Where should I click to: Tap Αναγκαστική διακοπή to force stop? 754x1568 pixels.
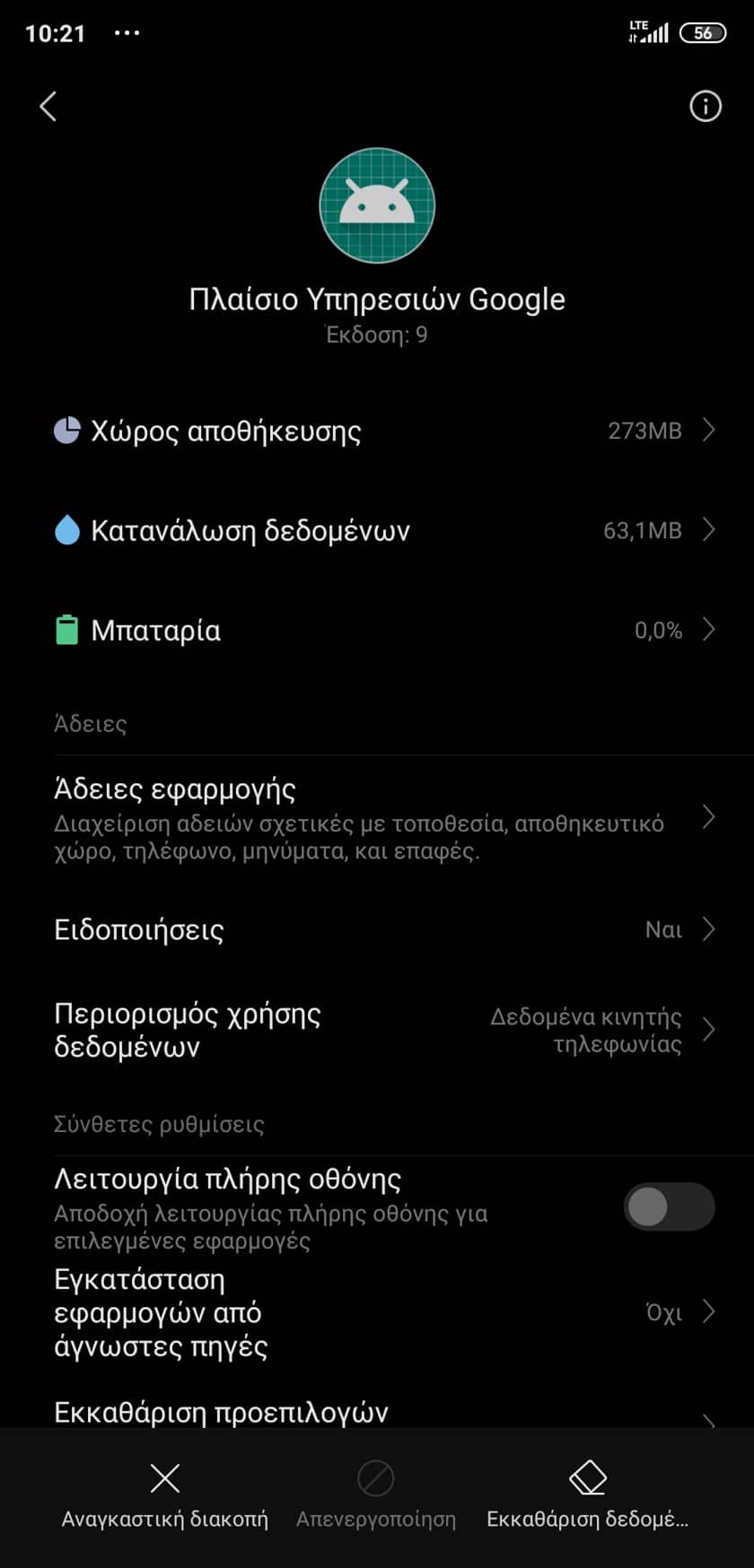[165, 1494]
